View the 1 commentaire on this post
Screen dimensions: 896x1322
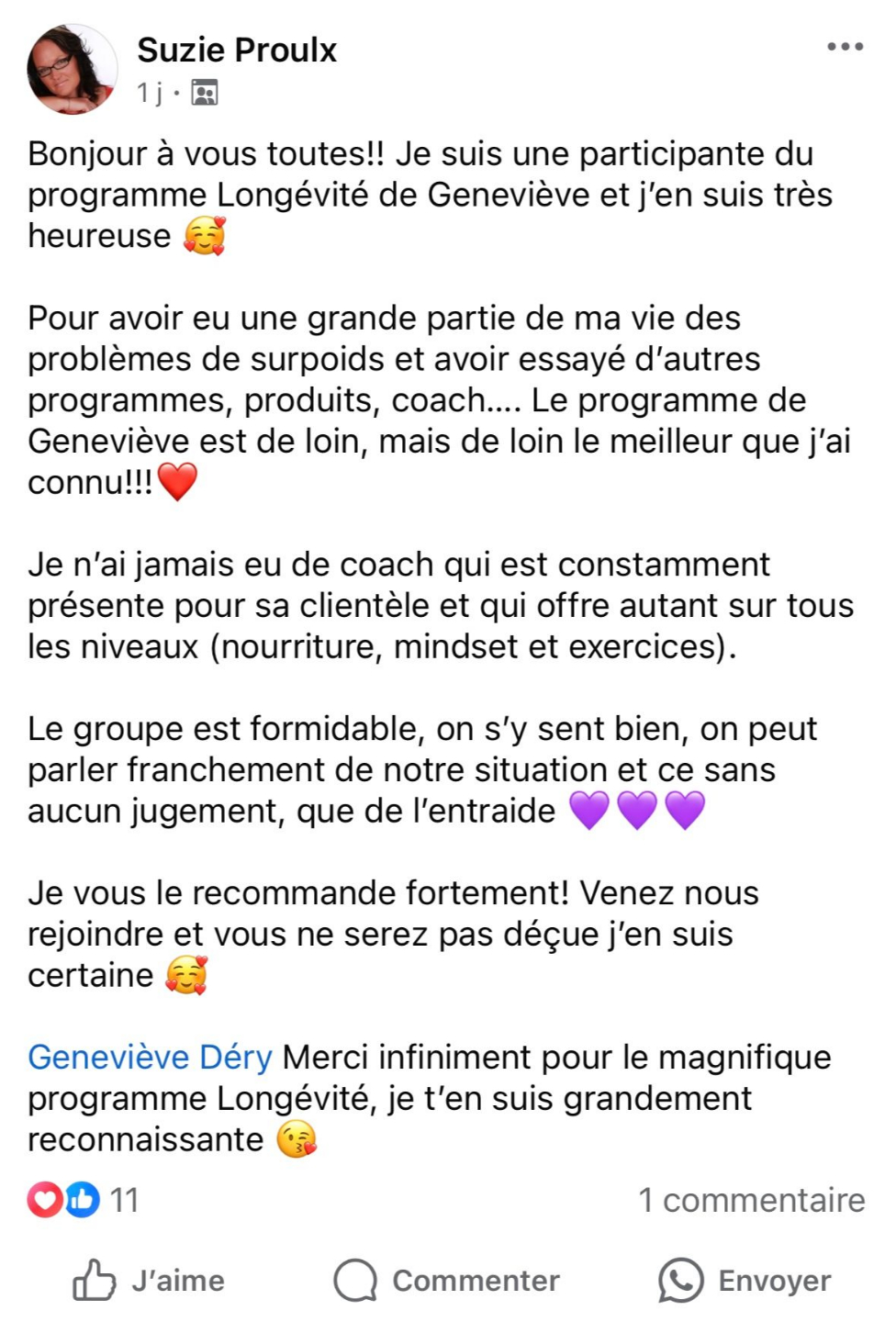click(x=752, y=1200)
